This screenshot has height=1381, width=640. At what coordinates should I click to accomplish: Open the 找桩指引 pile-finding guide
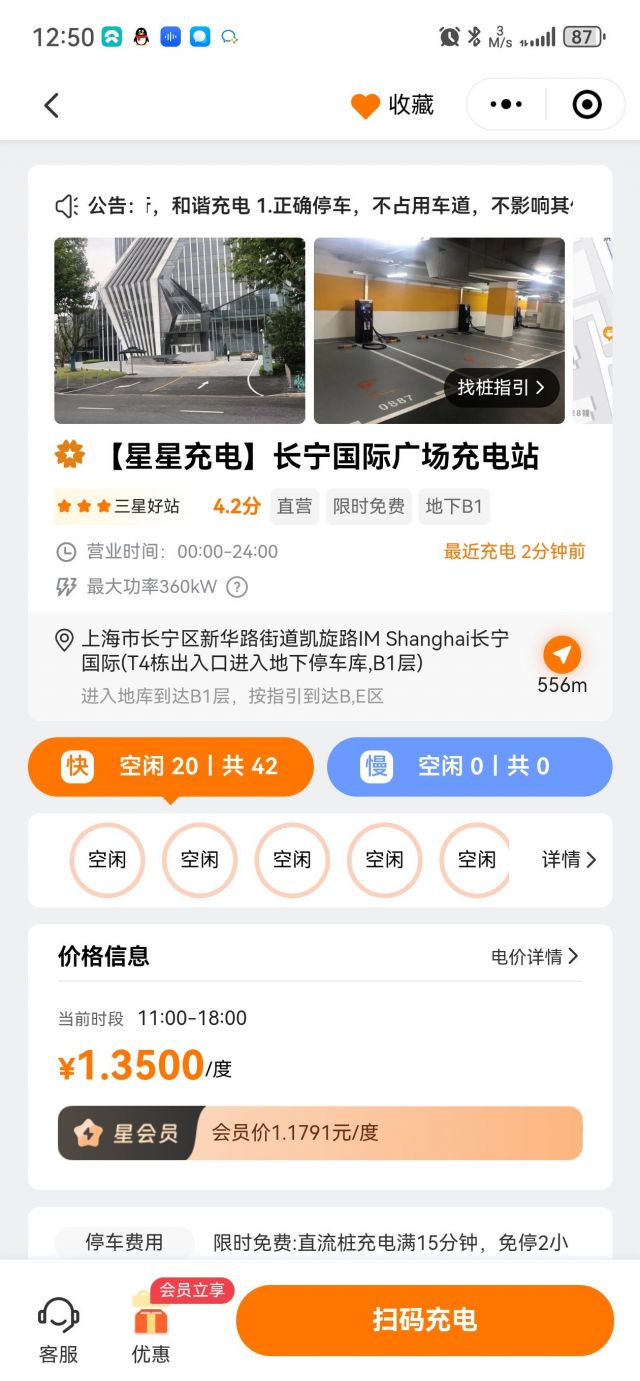tap(501, 388)
